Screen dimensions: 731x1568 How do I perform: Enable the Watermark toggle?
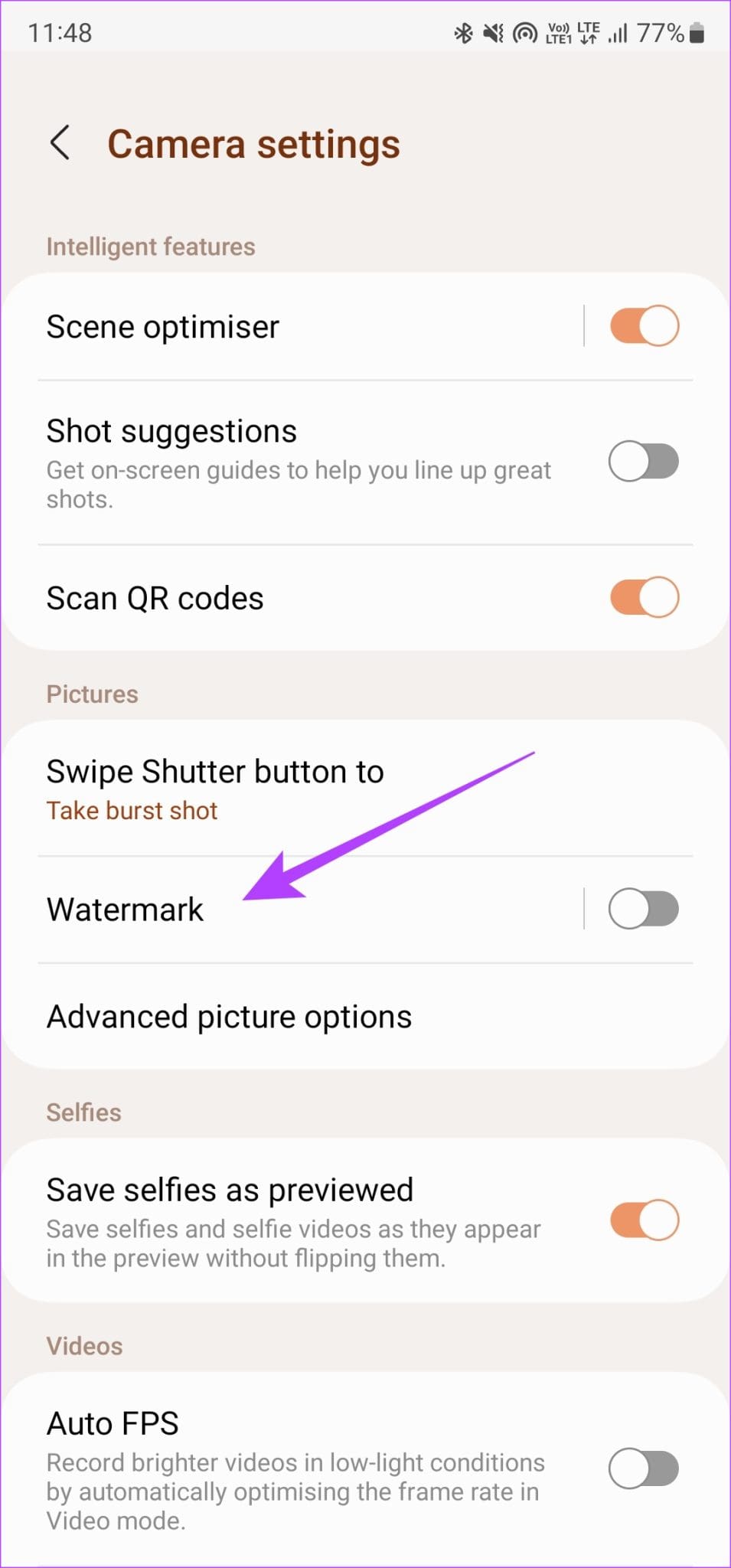(x=644, y=908)
